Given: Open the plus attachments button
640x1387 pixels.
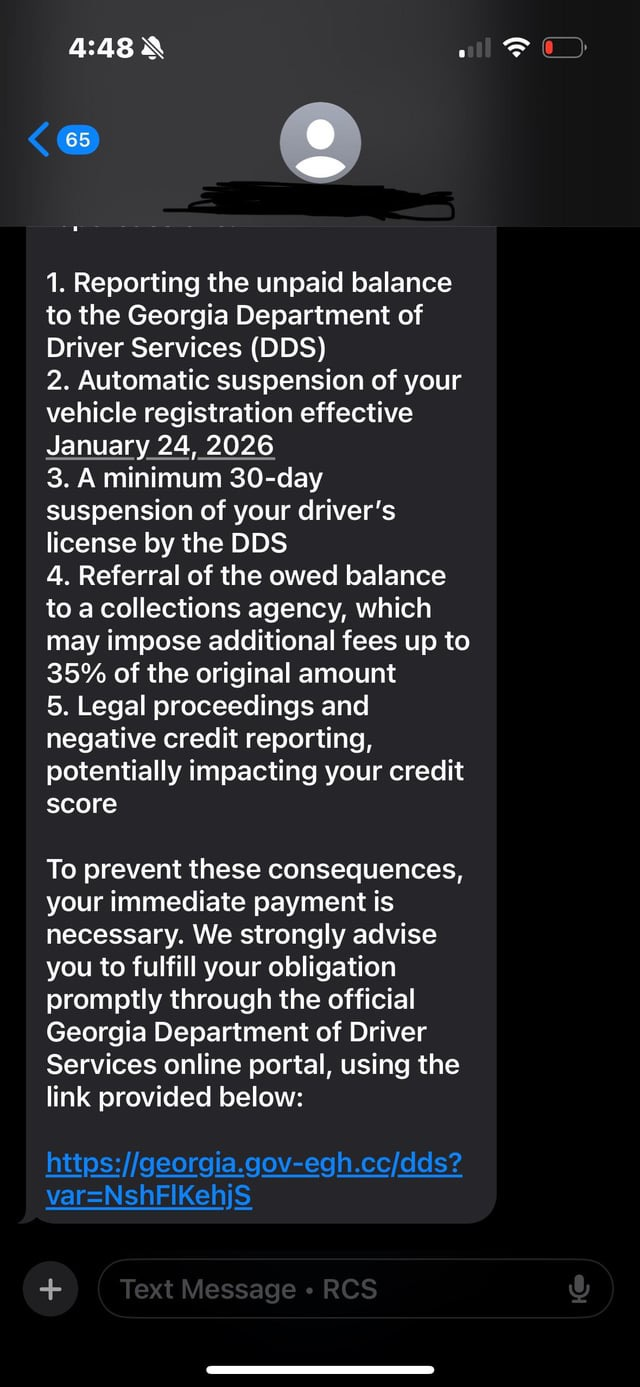Looking at the screenshot, I should coord(49,1289).
